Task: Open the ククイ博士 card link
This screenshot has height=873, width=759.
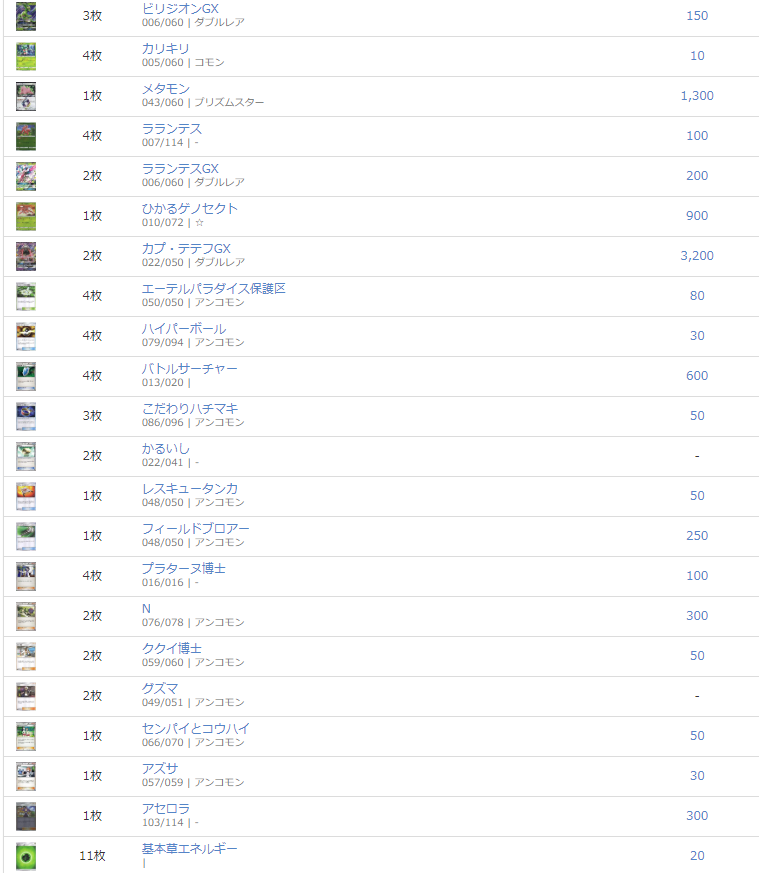Action: [x=172, y=649]
